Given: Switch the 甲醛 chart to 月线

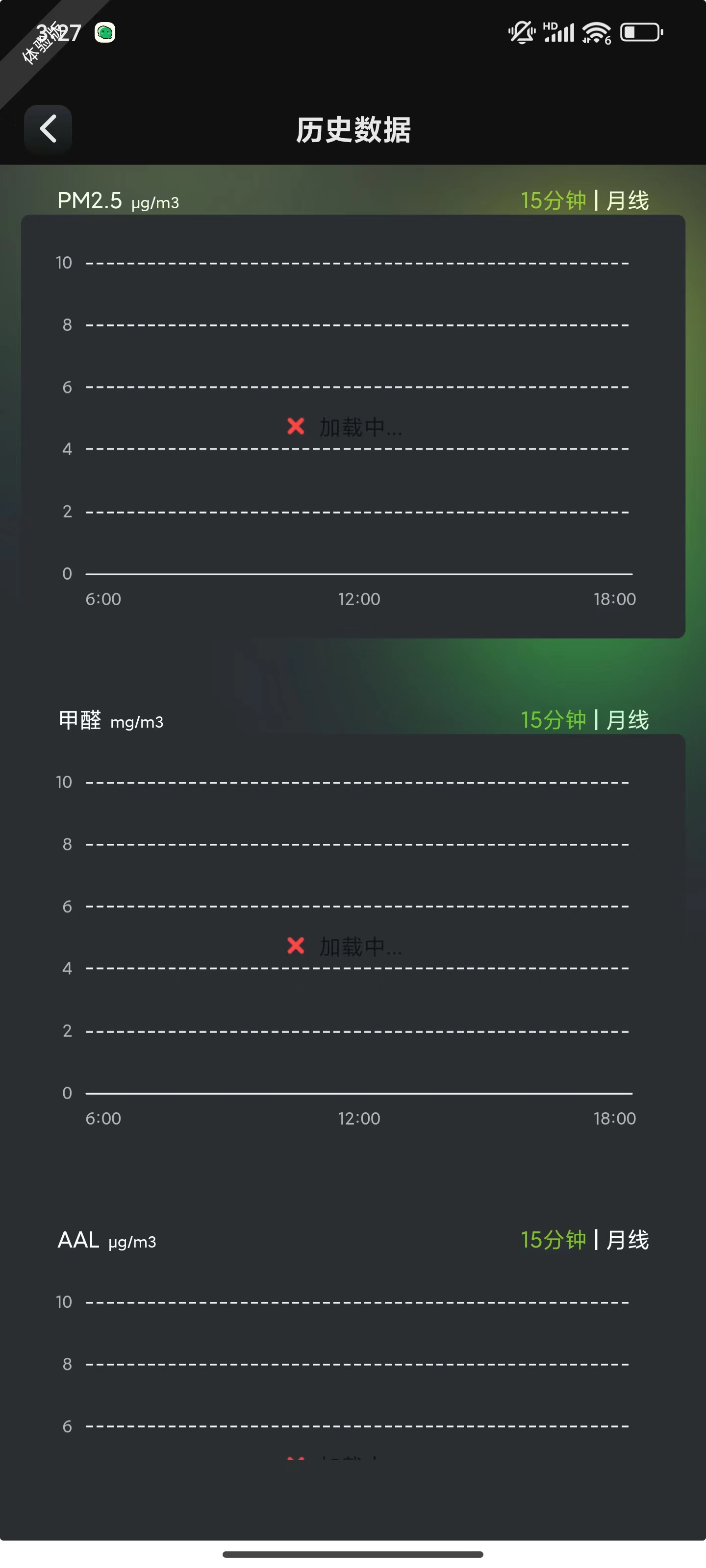Looking at the screenshot, I should 628,720.
